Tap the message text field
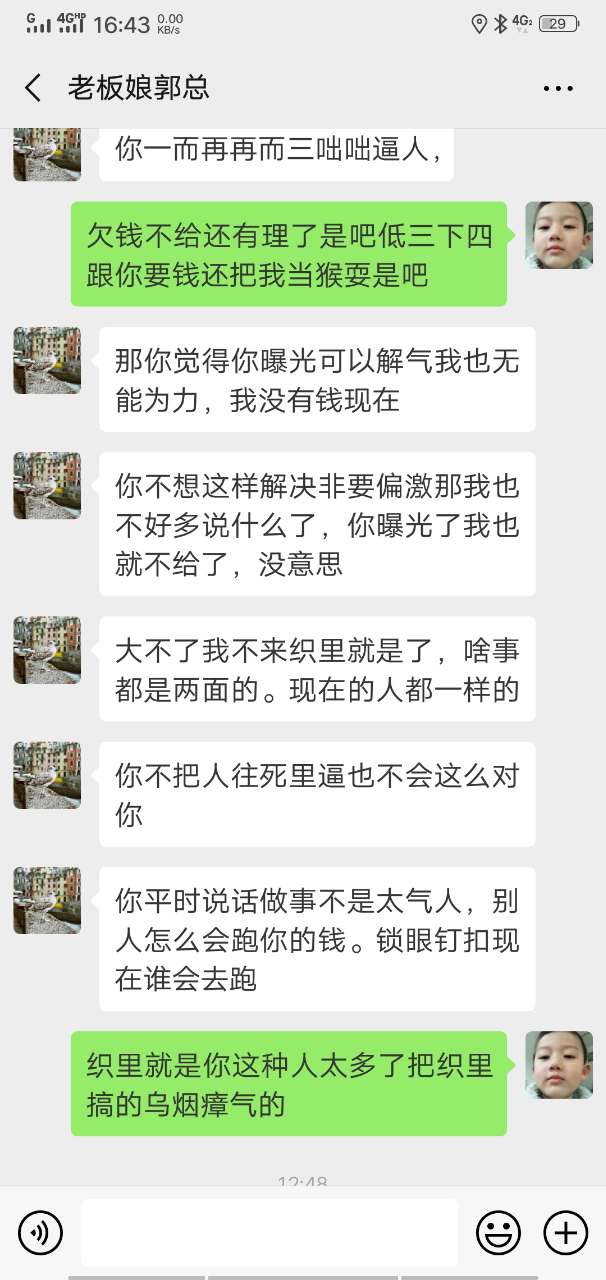 point(269,1232)
